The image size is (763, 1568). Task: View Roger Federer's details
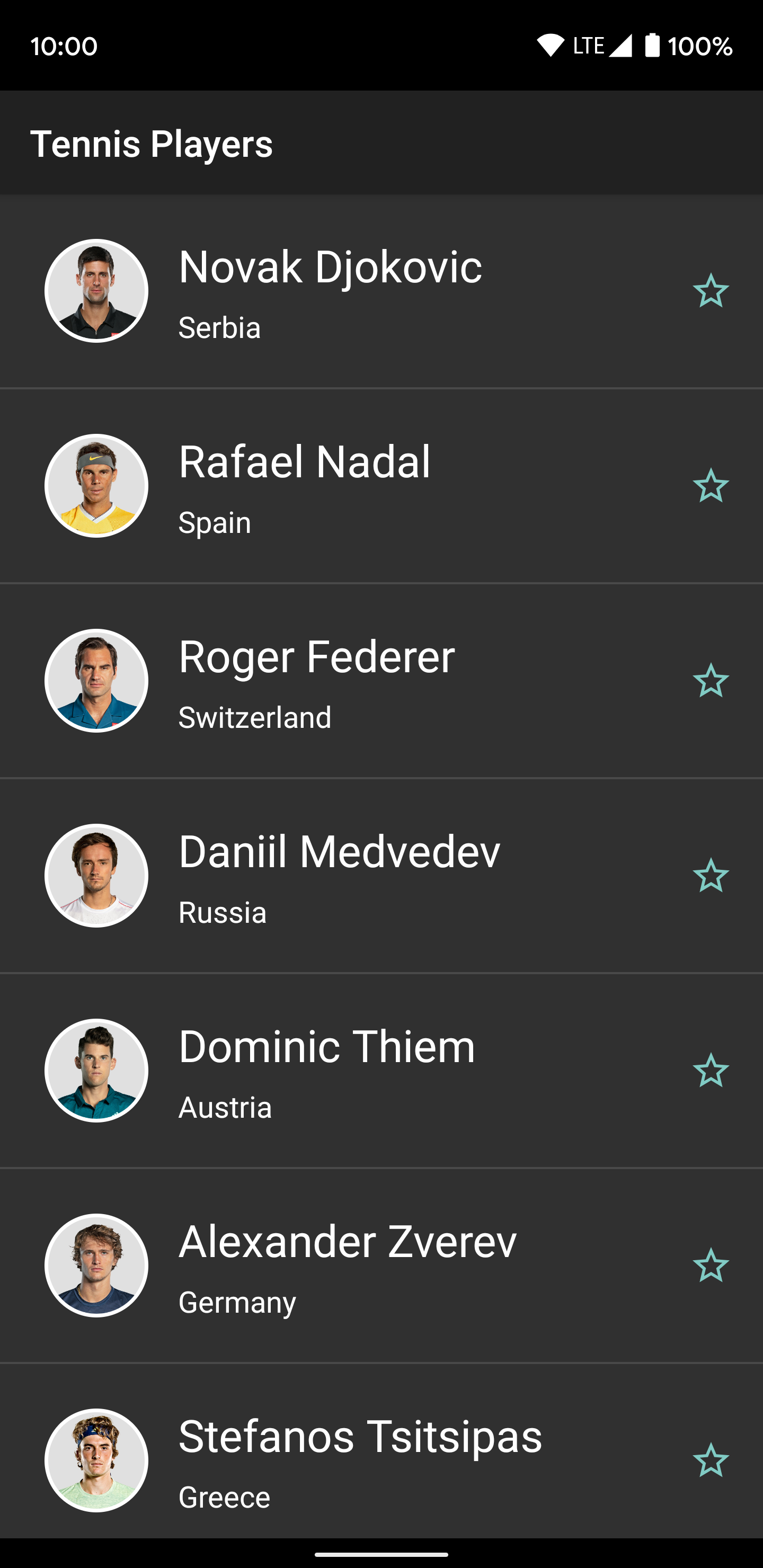(381, 681)
